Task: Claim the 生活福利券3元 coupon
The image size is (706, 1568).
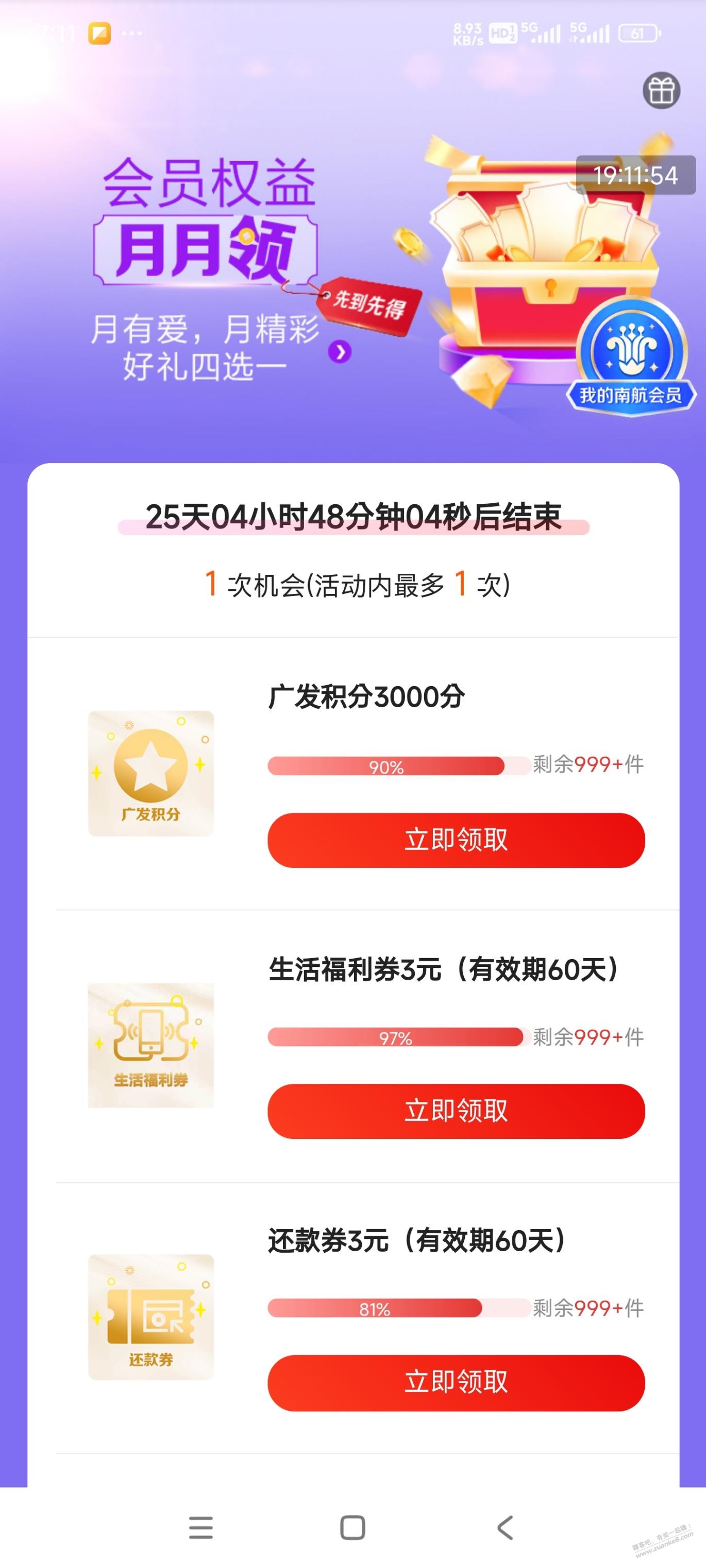Action: coord(456,1111)
